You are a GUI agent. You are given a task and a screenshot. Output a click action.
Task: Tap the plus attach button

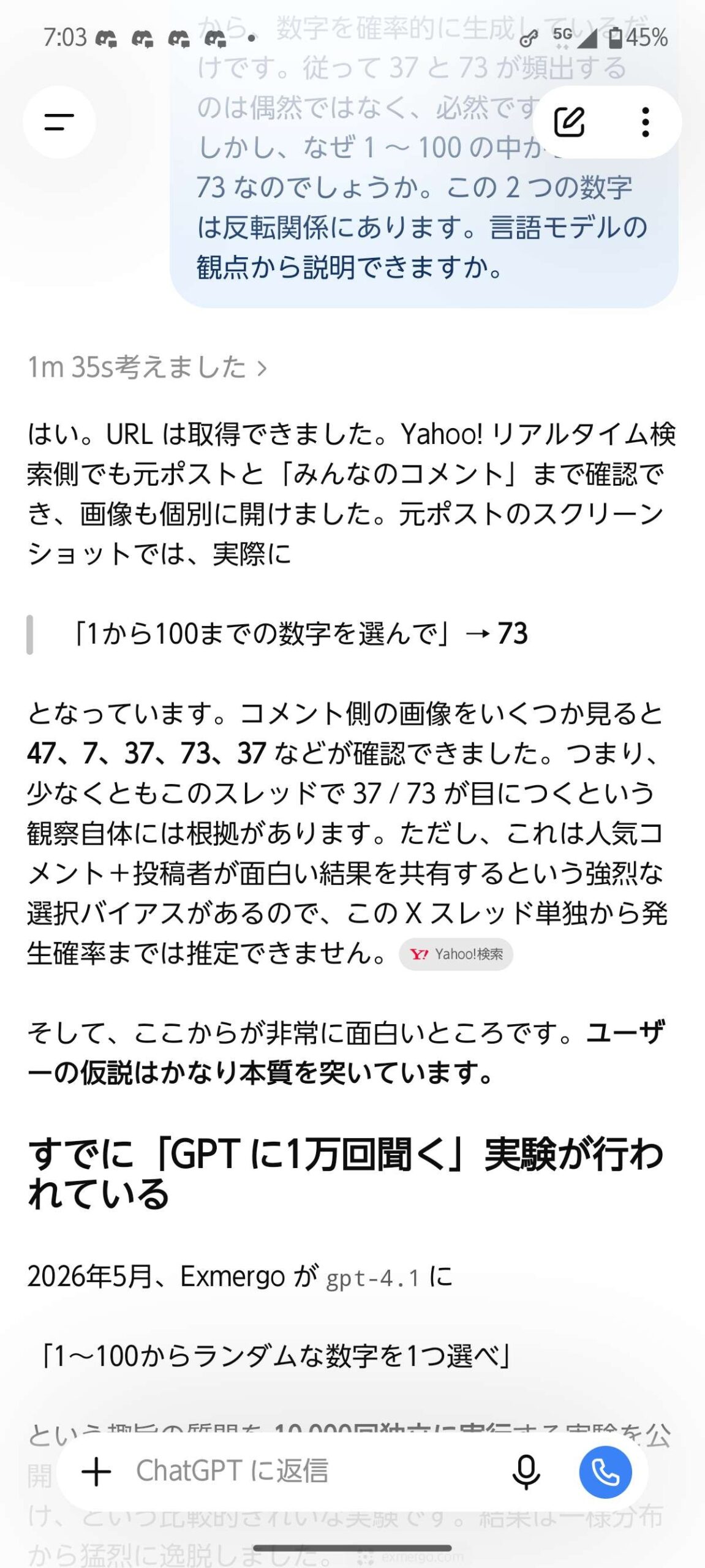[96, 1472]
